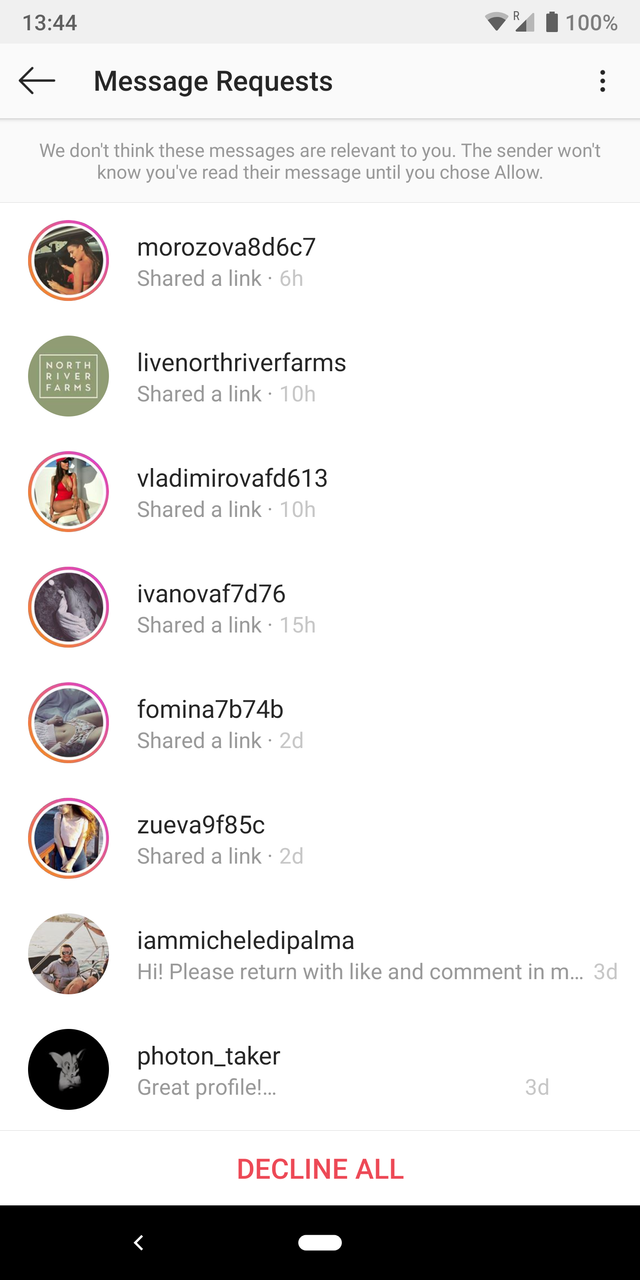Read iammicheledipalma's message request

tap(320, 954)
